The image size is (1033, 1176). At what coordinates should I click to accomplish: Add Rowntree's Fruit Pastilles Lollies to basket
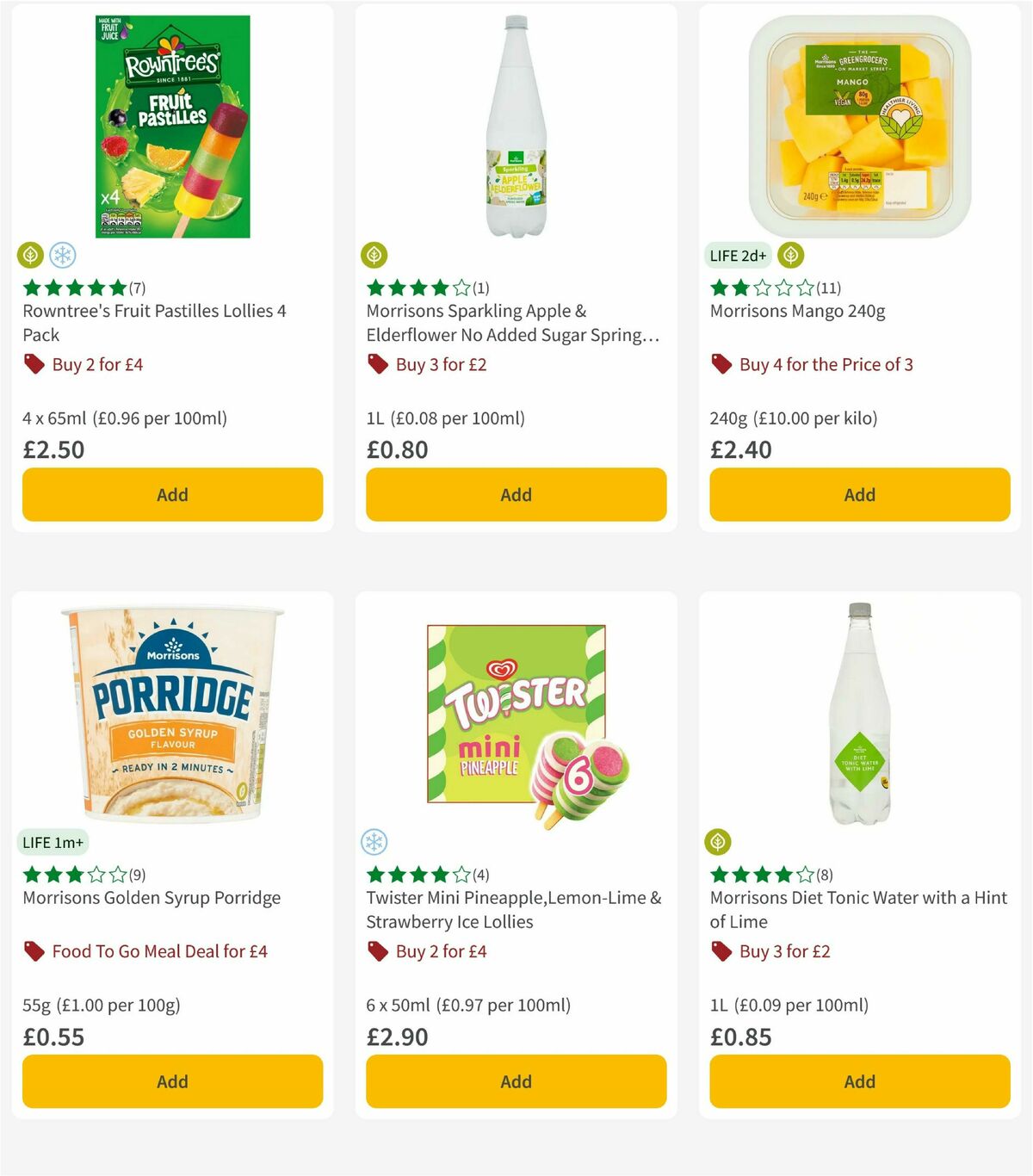(172, 494)
